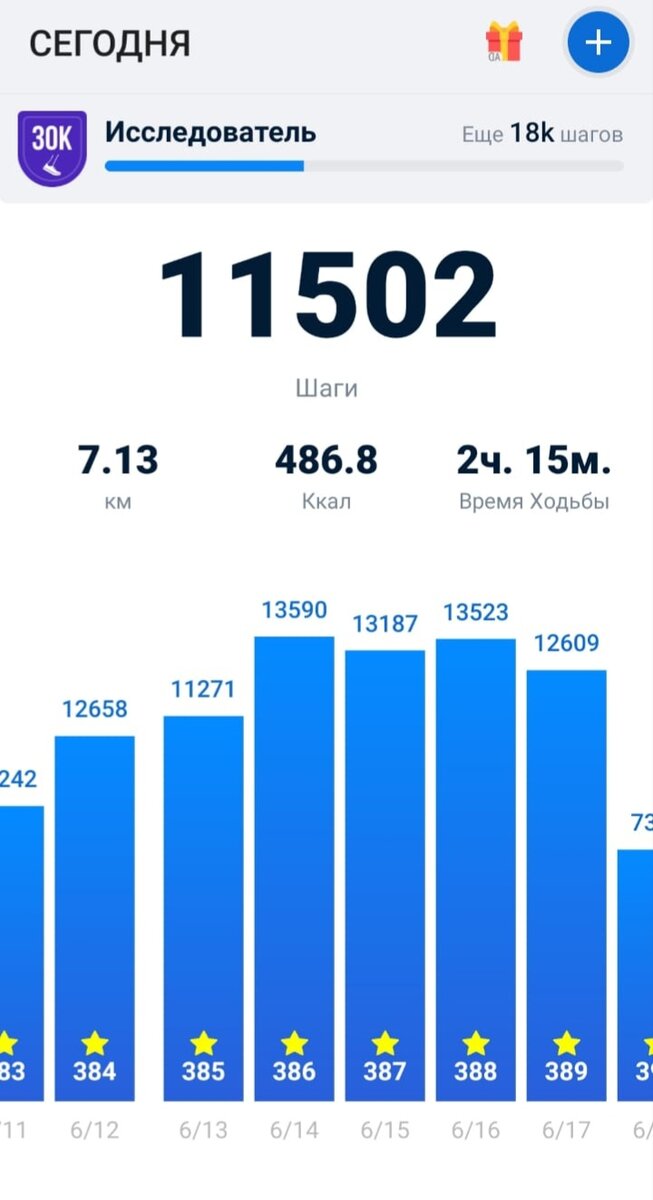Select the 6/14 bar with 13590 steps
The height and width of the screenshot is (1200, 653).
294,868
